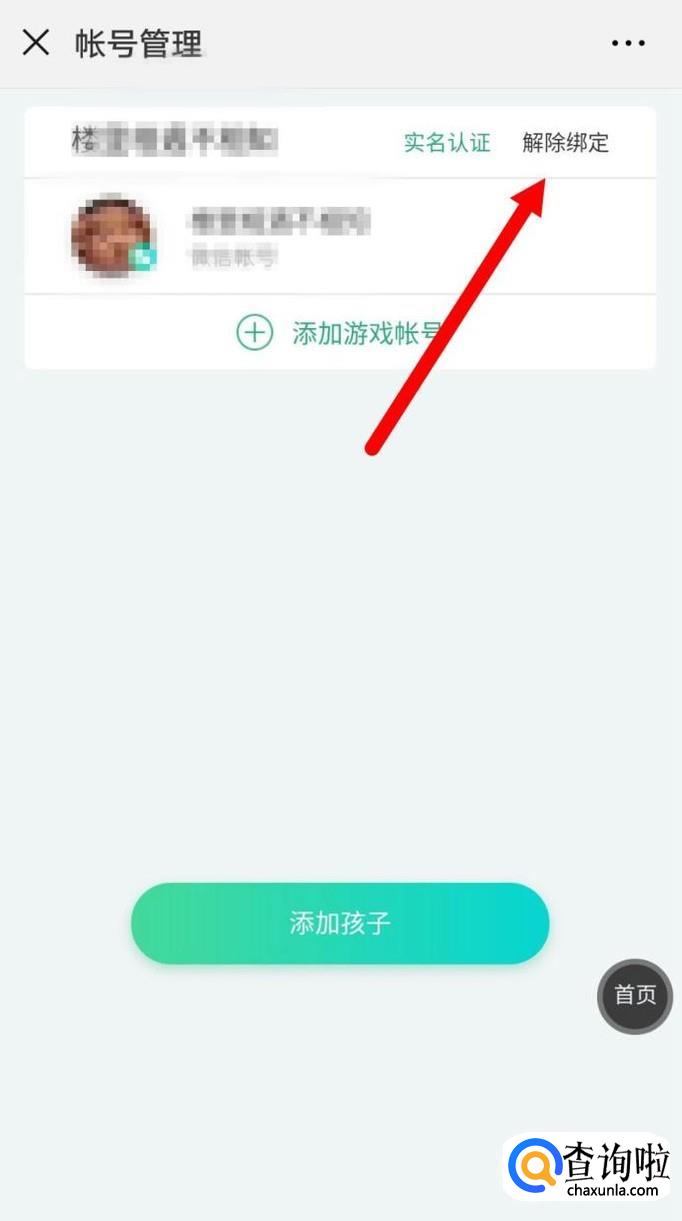Close the 帐号管理 page with the X
682x1221 pixels.
click(x=36, y=43)
